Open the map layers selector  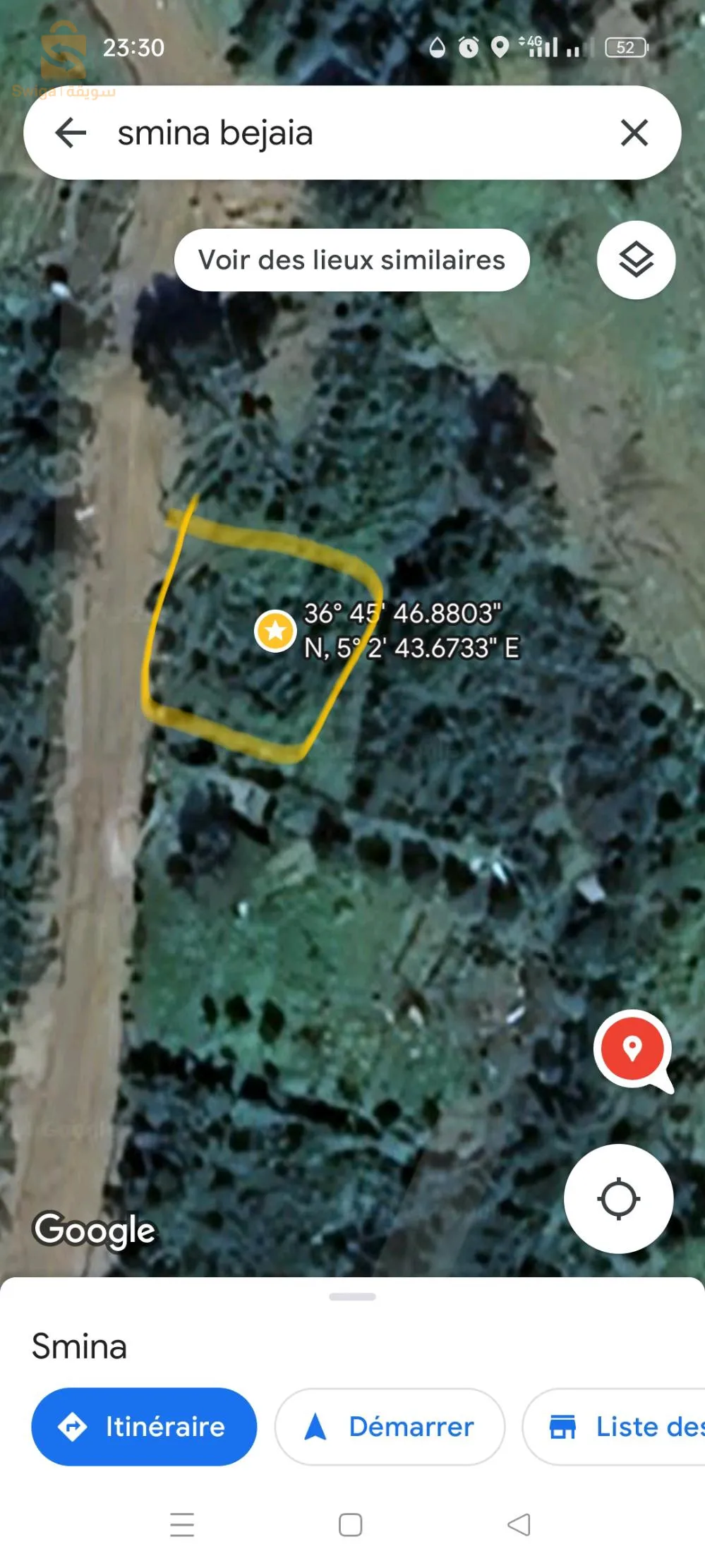(x=636, y=260)
